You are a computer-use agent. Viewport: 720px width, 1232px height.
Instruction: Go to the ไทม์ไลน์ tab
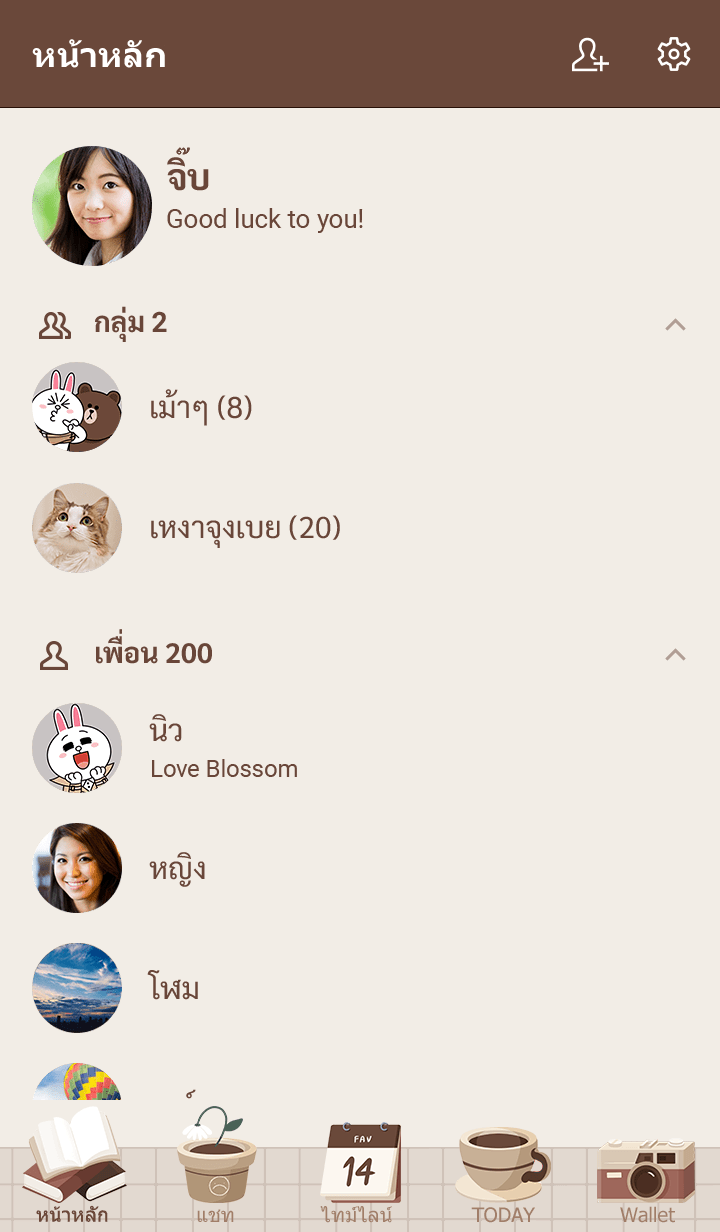[358, 1170]
